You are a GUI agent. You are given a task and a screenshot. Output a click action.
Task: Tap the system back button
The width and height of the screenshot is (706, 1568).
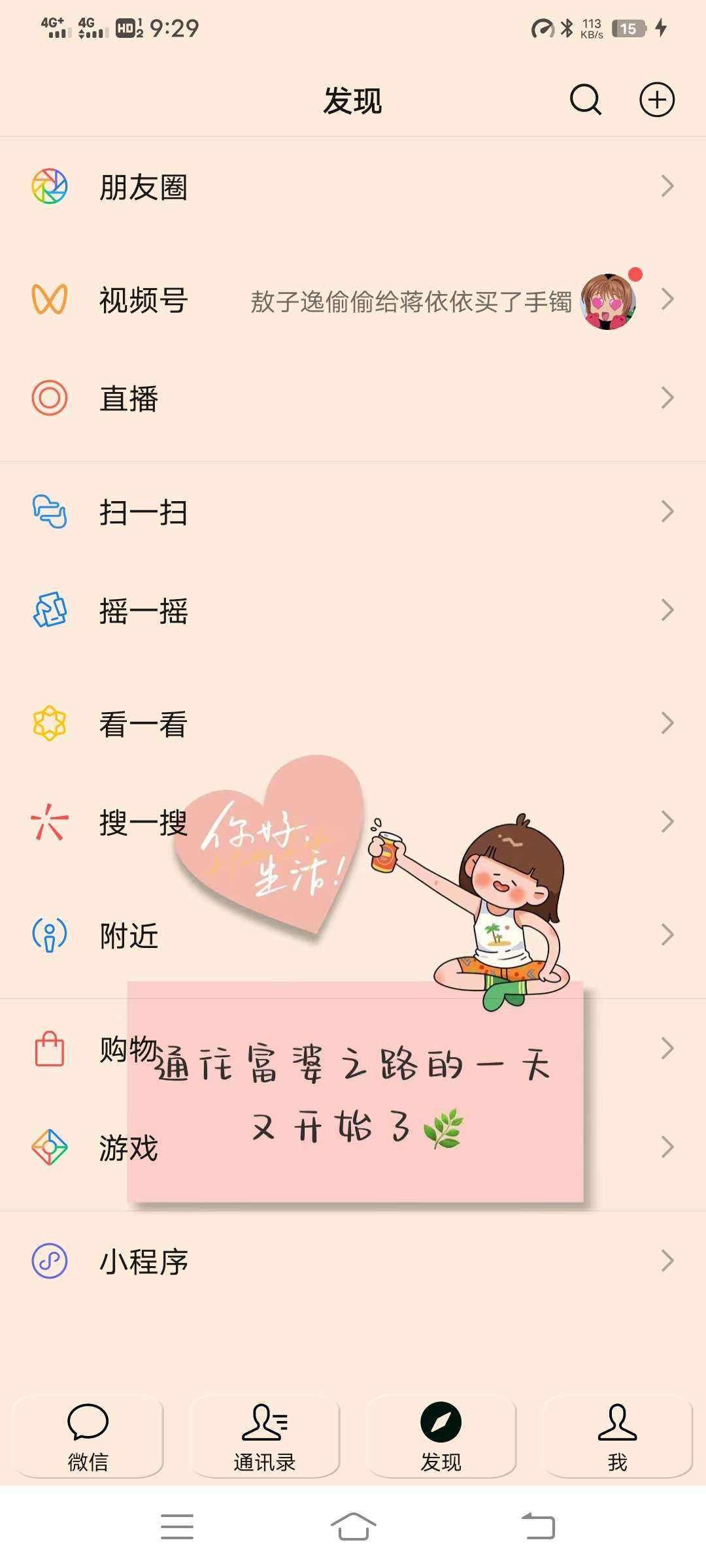pyautogui.click(x=538, y=1527)
